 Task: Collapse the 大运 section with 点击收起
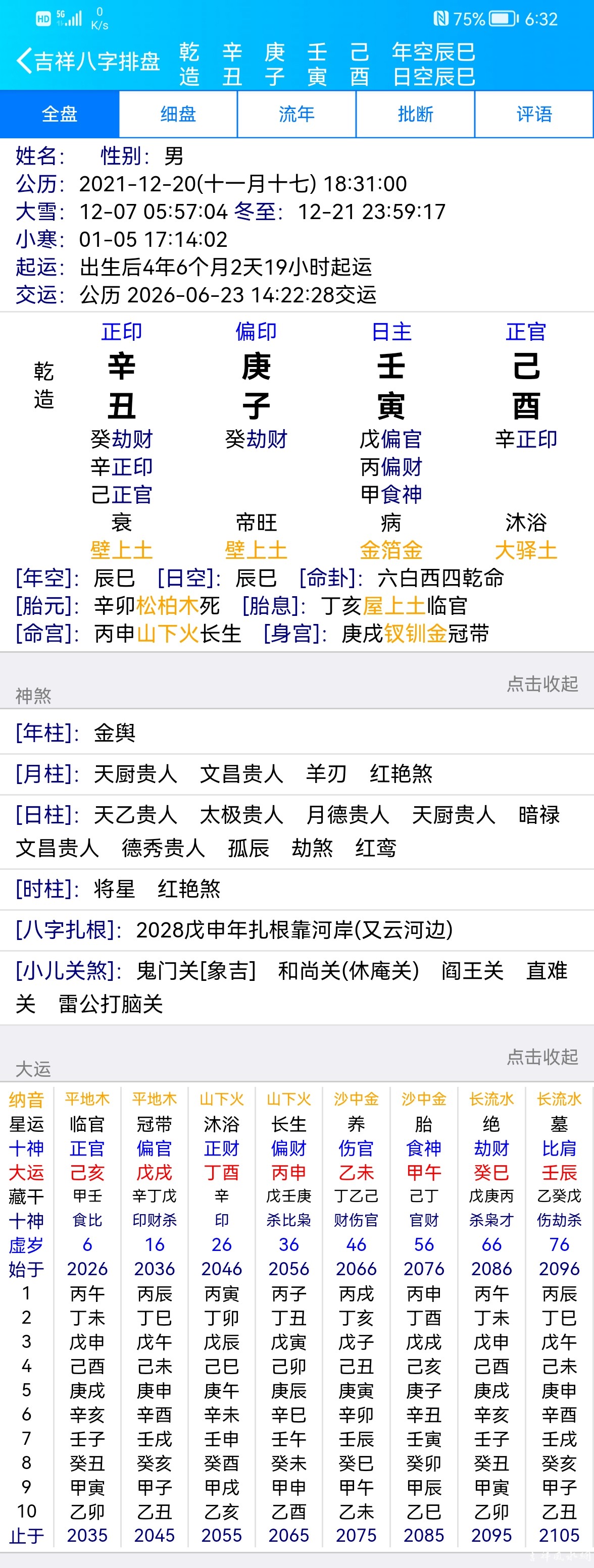pos(542,1057)
